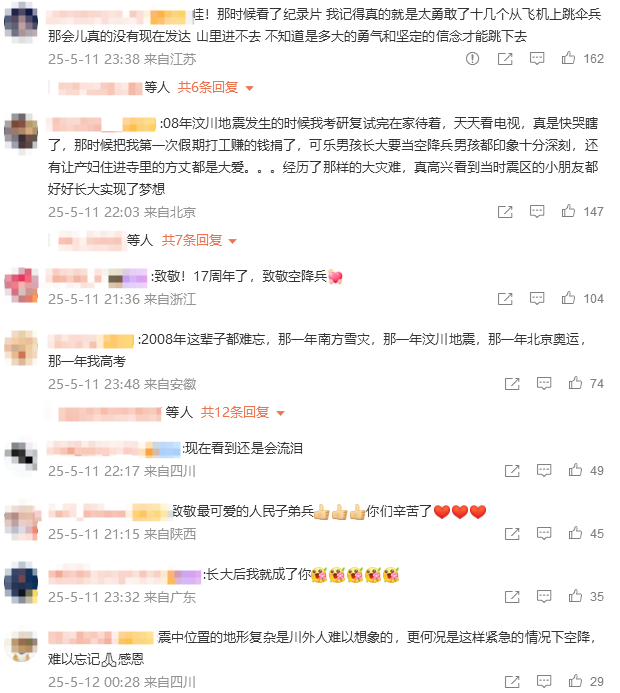Report the paratrooper documentary comment
Screen dimensions: 620x693
(x=473, y=59)
